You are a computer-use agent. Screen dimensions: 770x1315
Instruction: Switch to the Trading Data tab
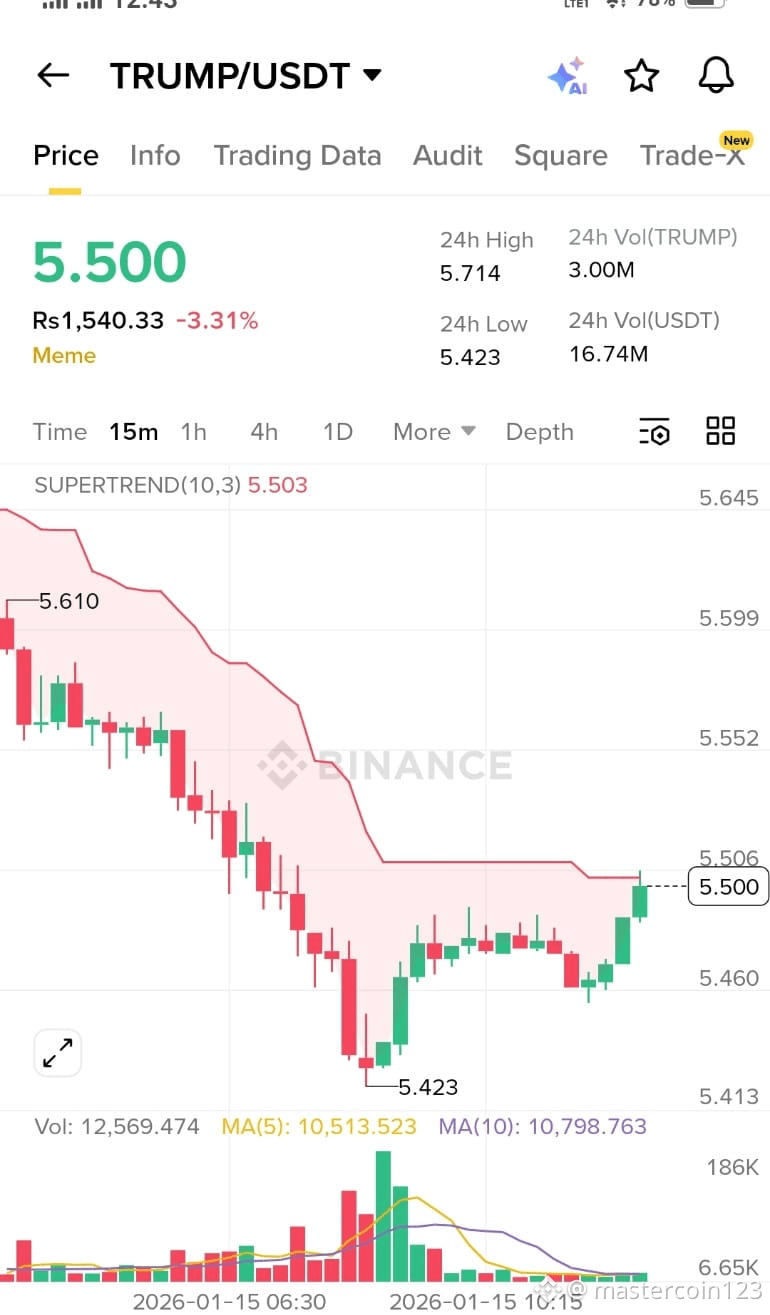pyautogui.click(x=297, y=155)
